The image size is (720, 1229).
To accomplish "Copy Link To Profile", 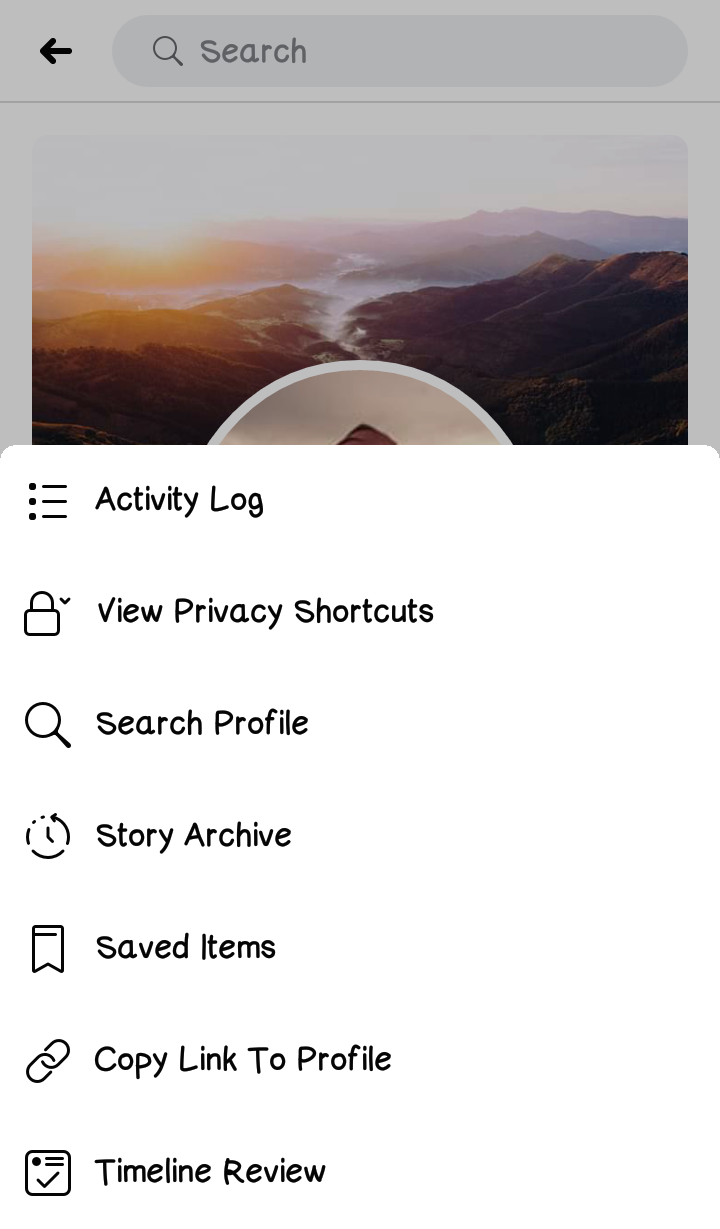I will pos(242,1060).
